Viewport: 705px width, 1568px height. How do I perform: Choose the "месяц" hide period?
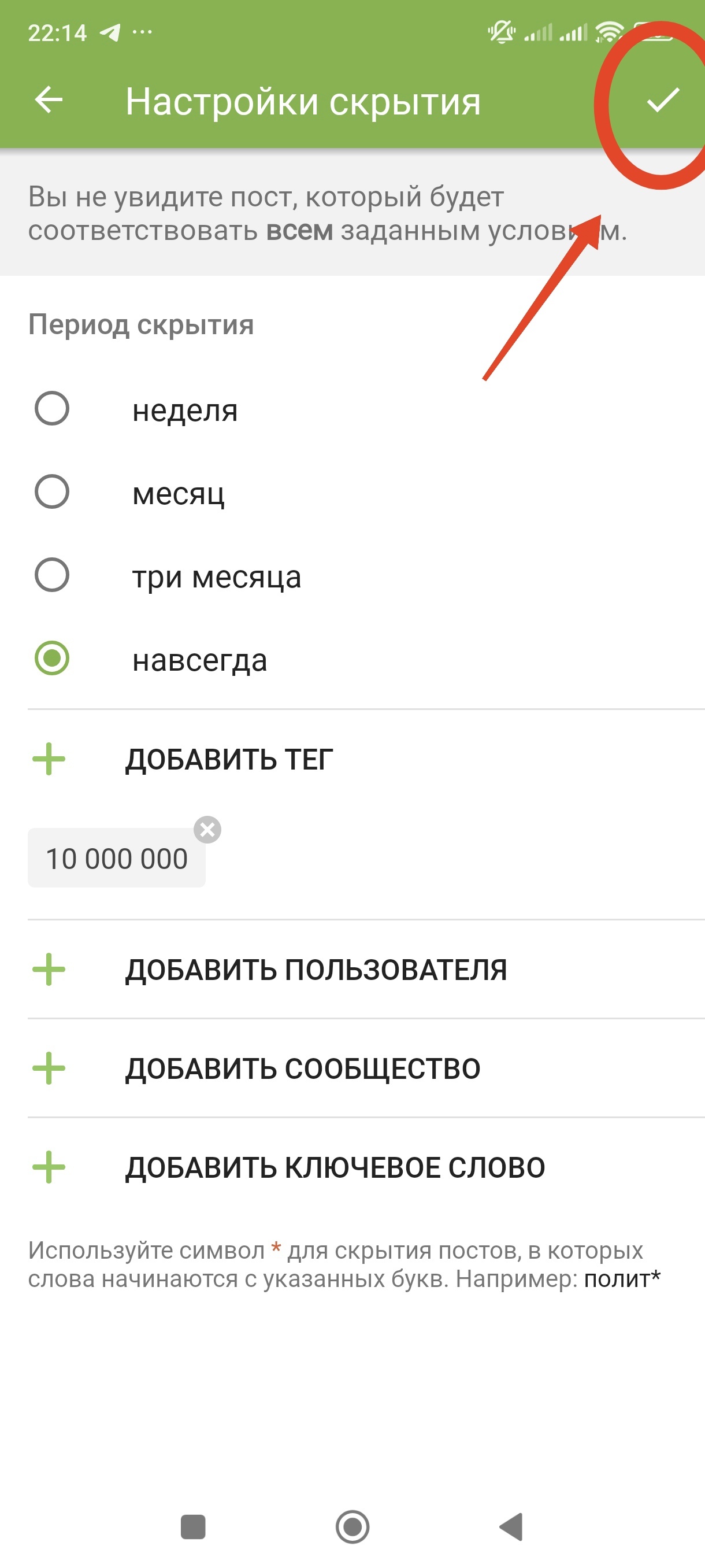click(53, 492)
